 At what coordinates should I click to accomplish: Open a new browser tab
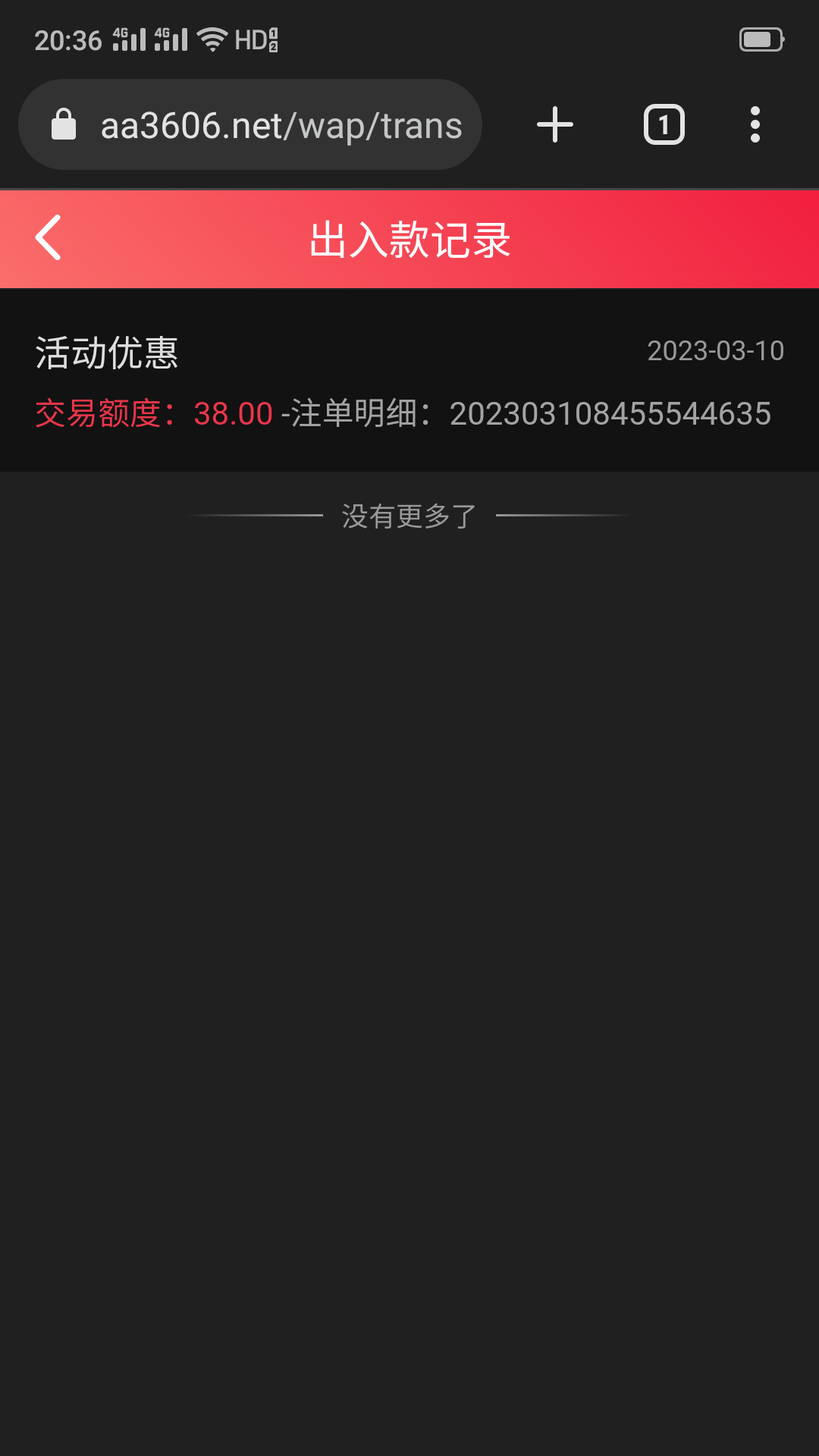[x=555, y=125]
